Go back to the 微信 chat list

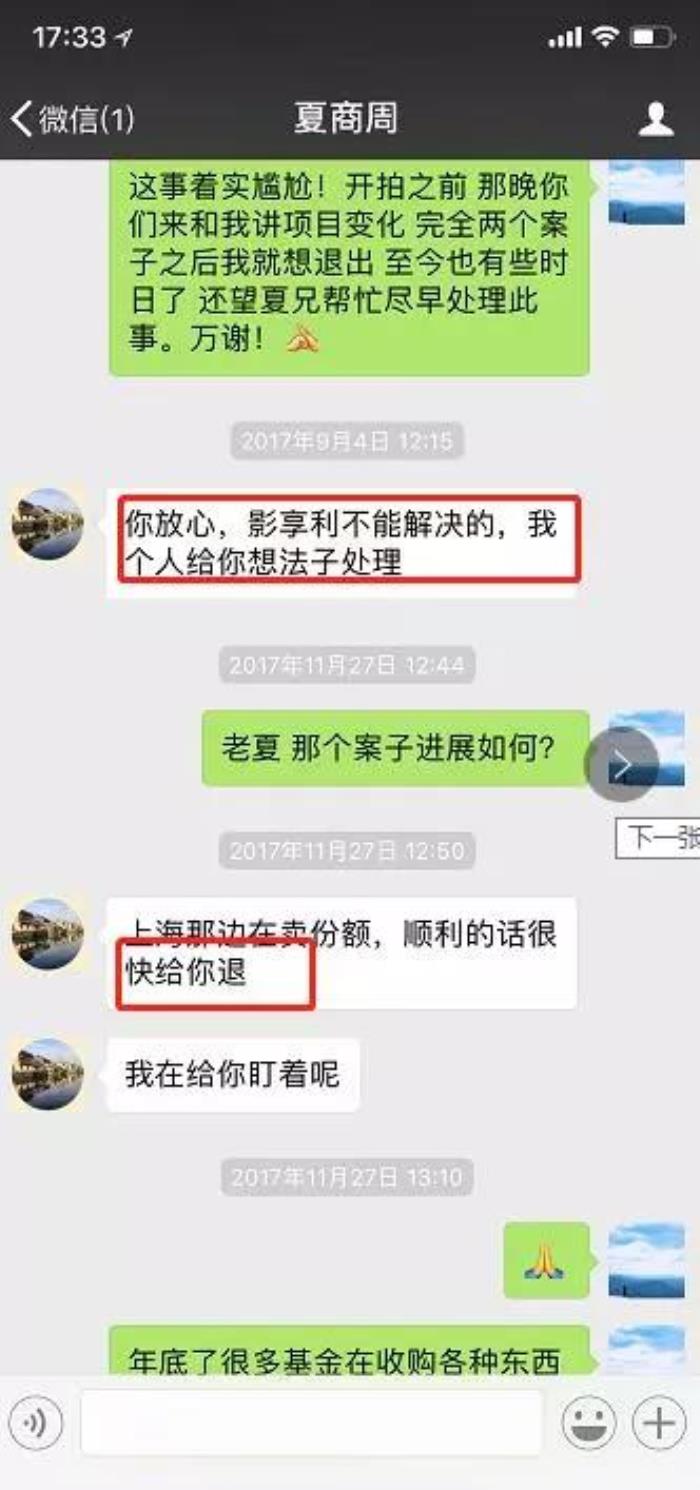tap(70, 120)
